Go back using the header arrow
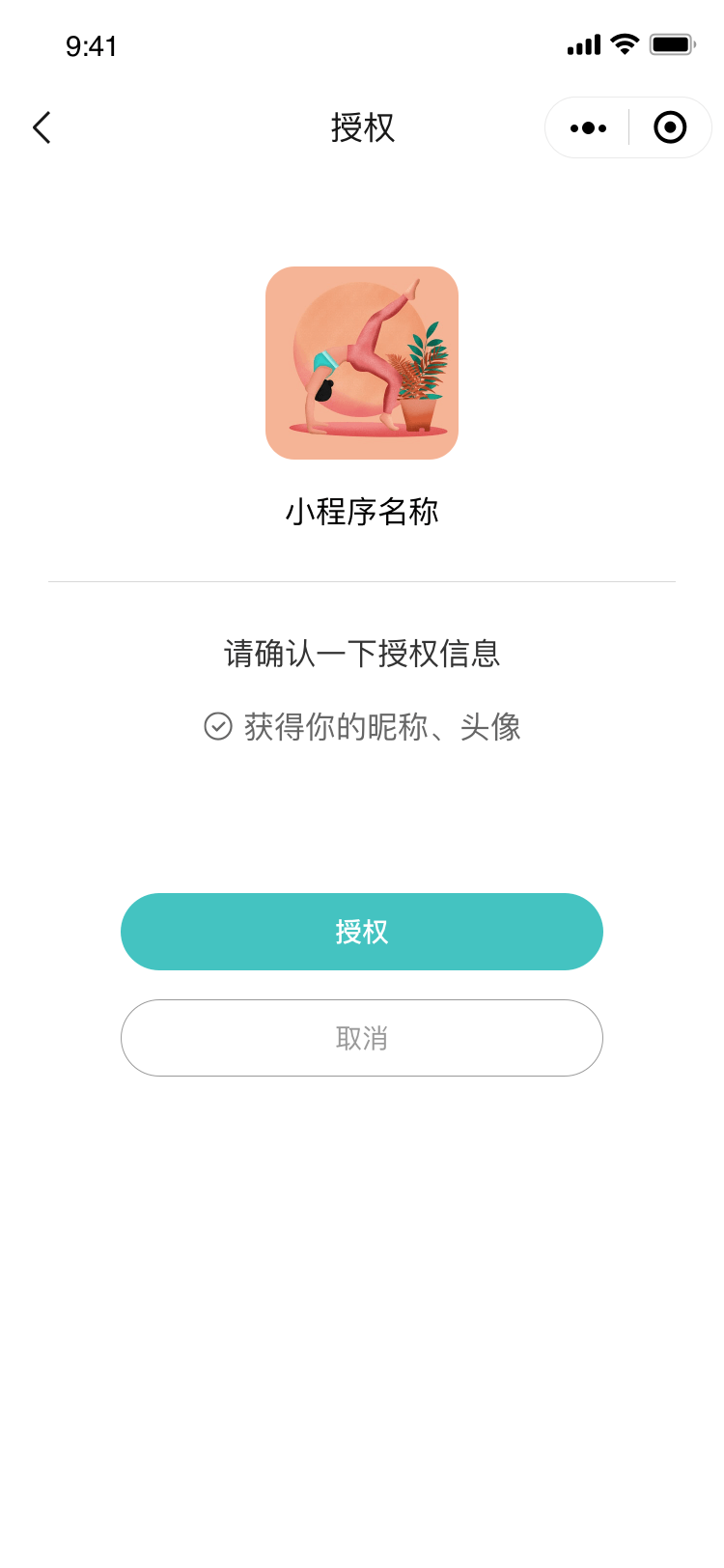Screen dimensions: 724x1568 pyautogui.click(x=42, y=127)
